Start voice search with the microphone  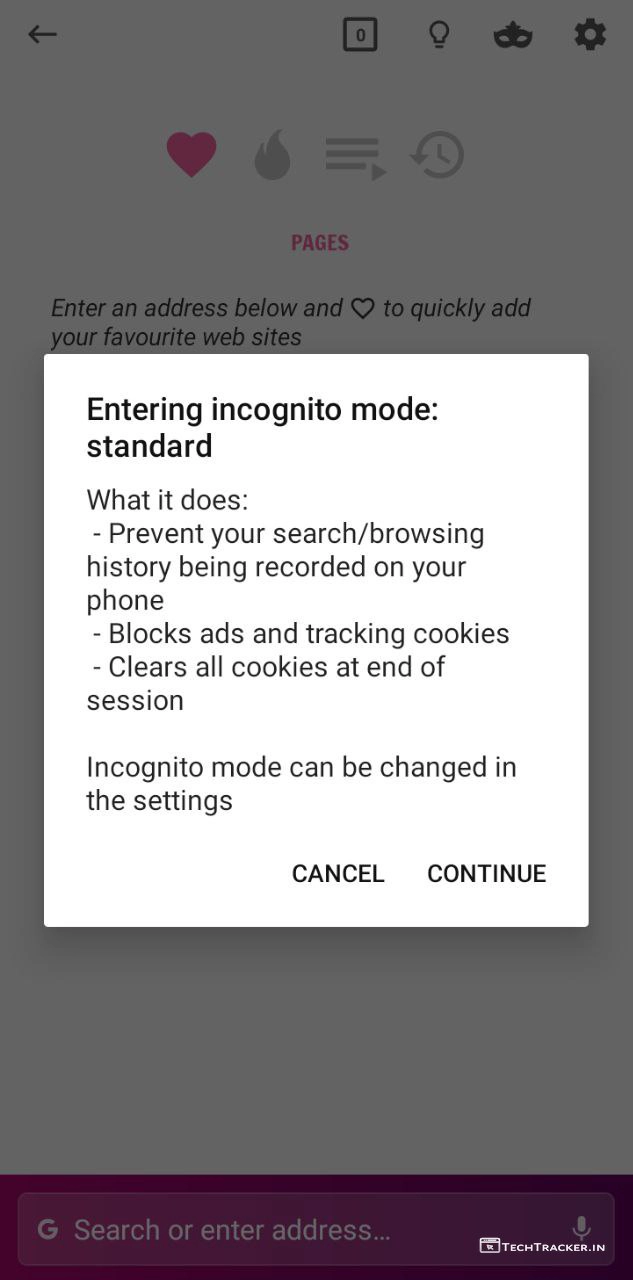coord(581,1229)
